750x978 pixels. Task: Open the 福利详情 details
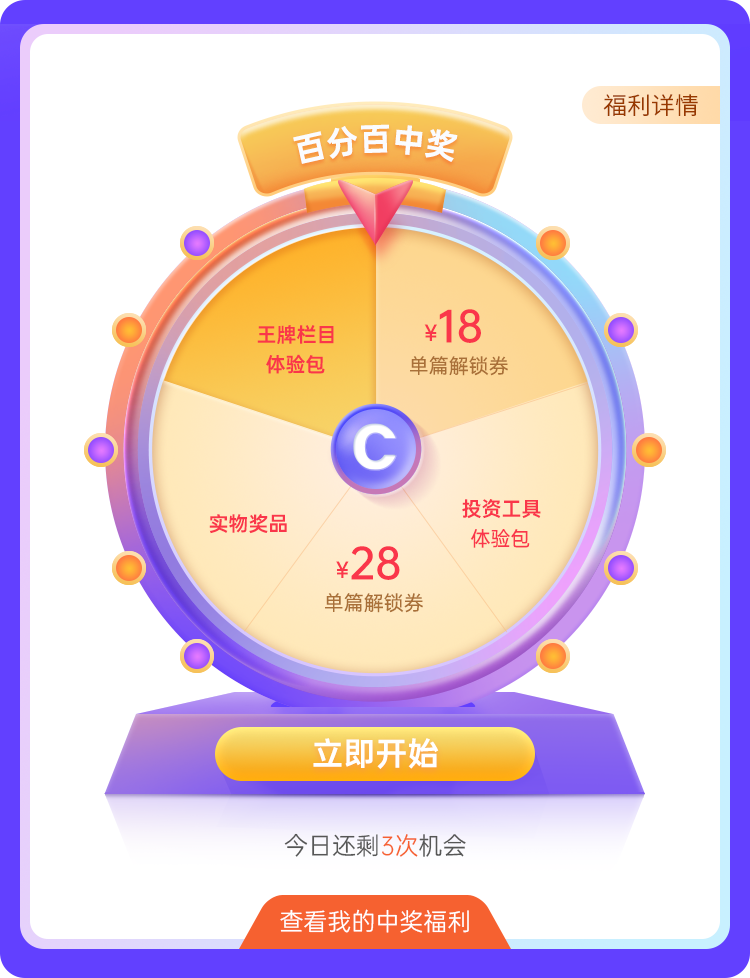click(x=651, y=105)
